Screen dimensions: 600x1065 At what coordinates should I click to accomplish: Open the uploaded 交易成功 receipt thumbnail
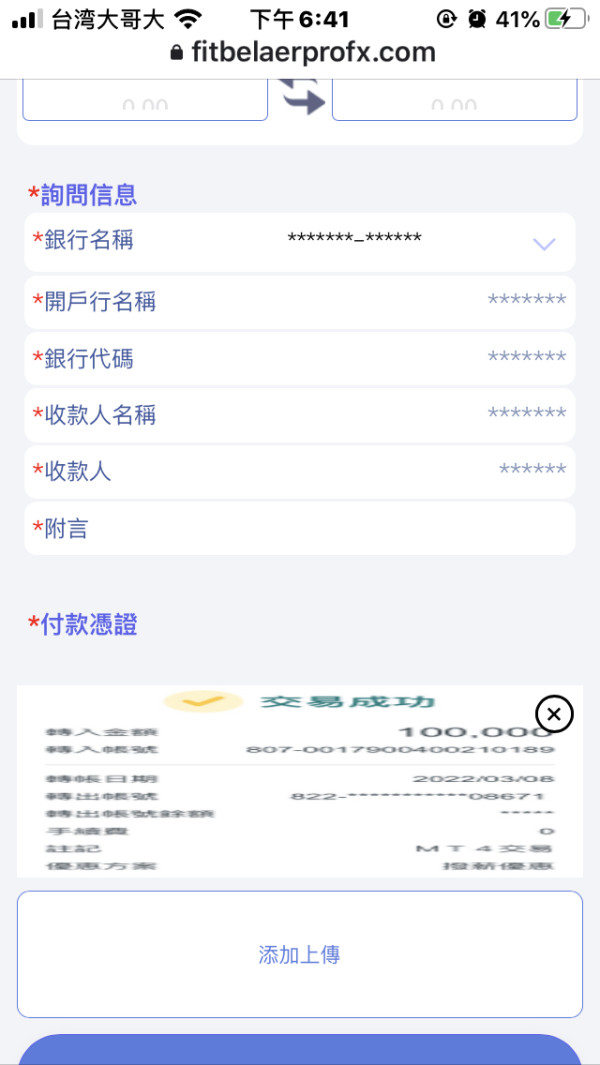[300, 781]
